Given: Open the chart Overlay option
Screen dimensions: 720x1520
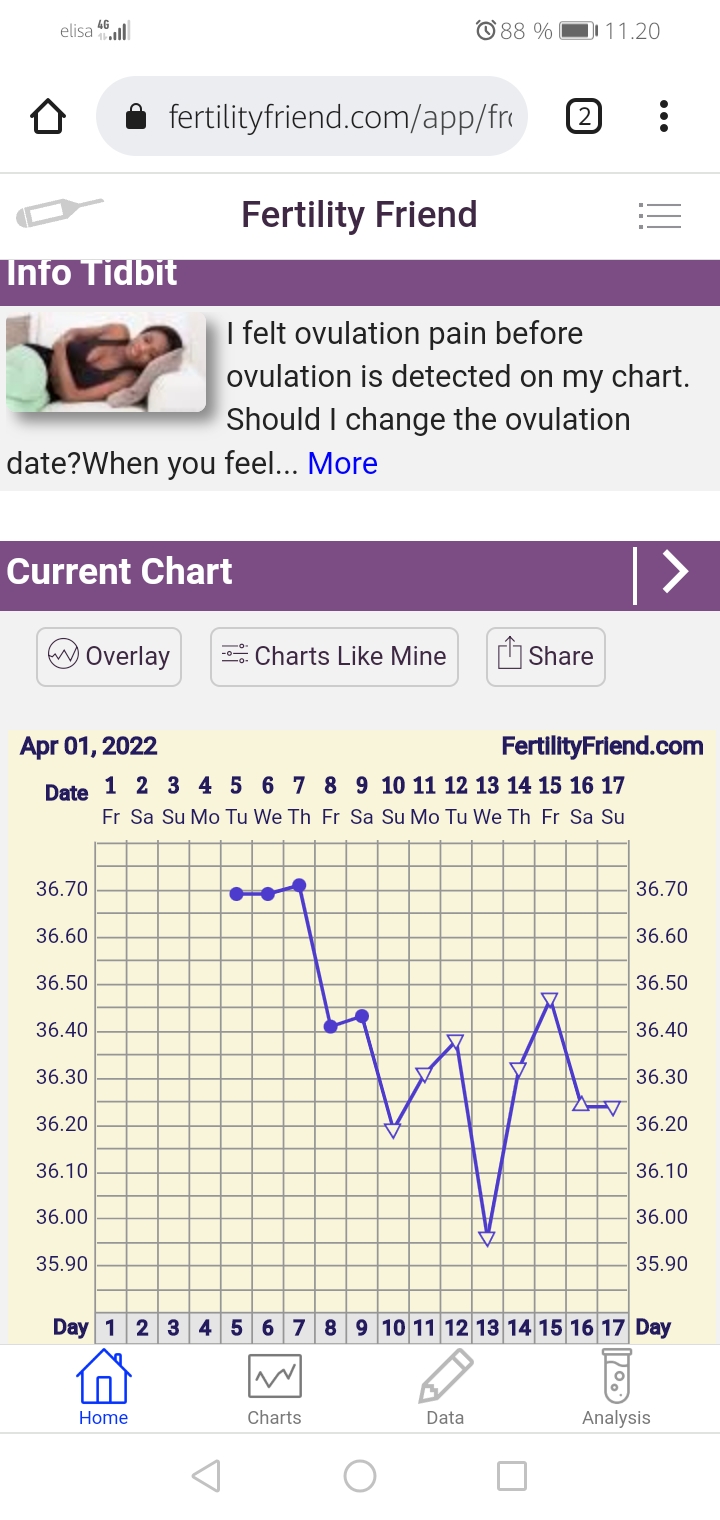Looking at the screenshot, I should (x=109, y=656).
